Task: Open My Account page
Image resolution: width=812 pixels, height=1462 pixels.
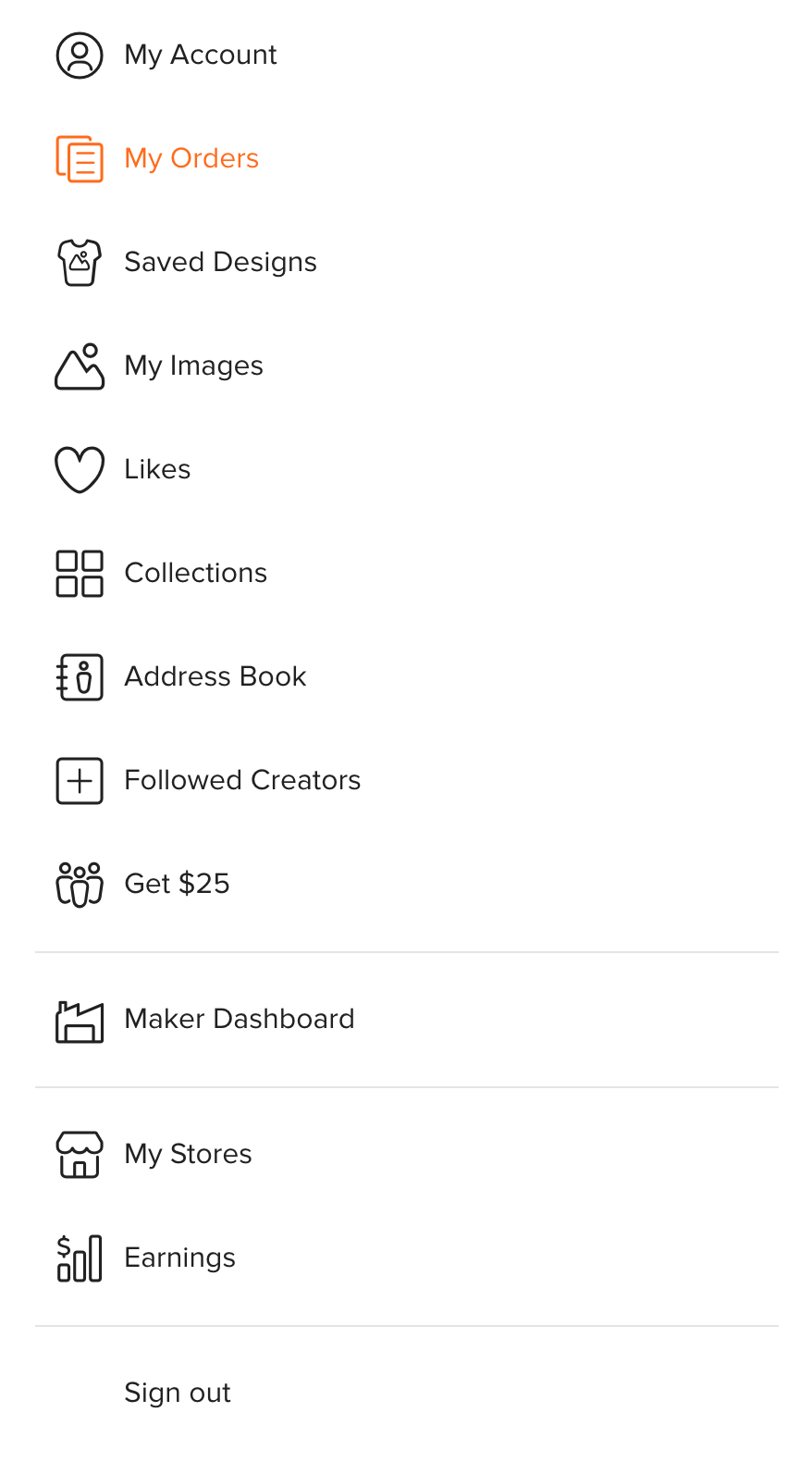Action: pos(200,56)
